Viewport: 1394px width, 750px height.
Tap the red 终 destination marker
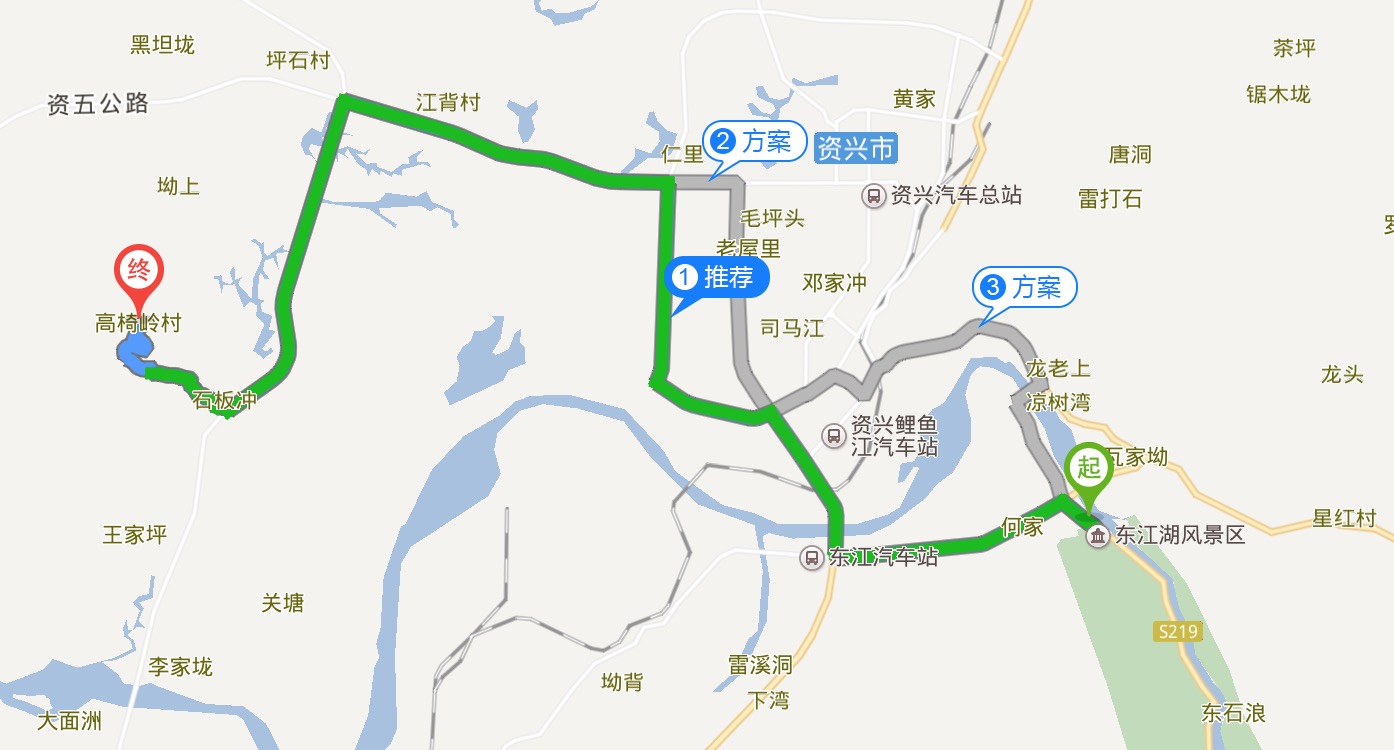point(139,271)
